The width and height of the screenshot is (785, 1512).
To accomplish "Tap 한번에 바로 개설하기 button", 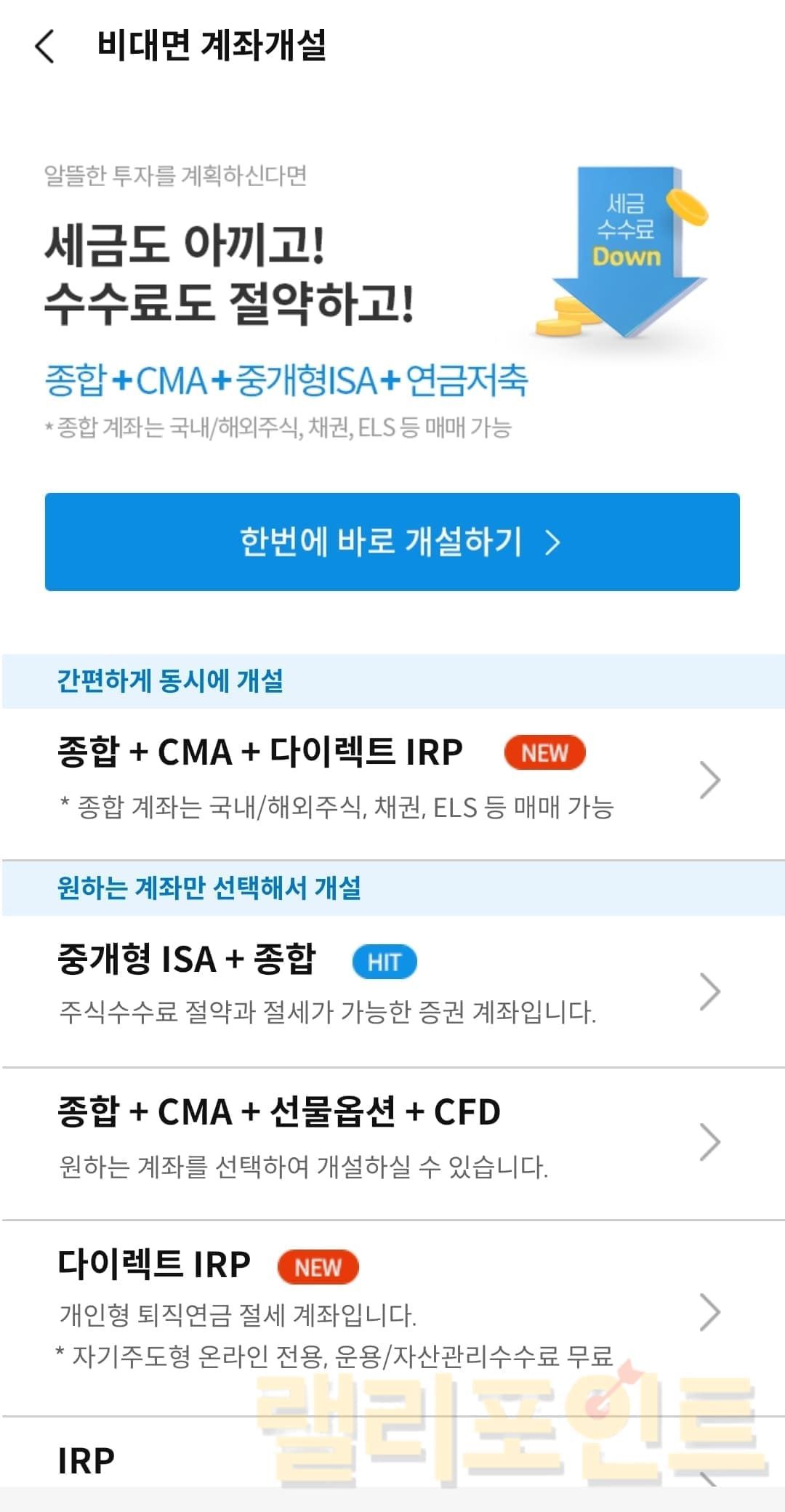I will click(392, 542).
